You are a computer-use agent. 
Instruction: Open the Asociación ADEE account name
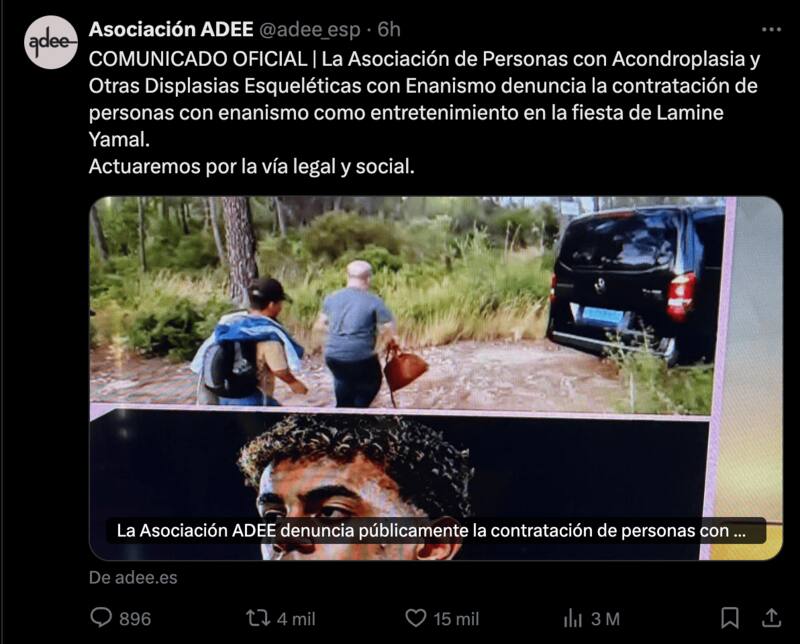pos(171,27)
